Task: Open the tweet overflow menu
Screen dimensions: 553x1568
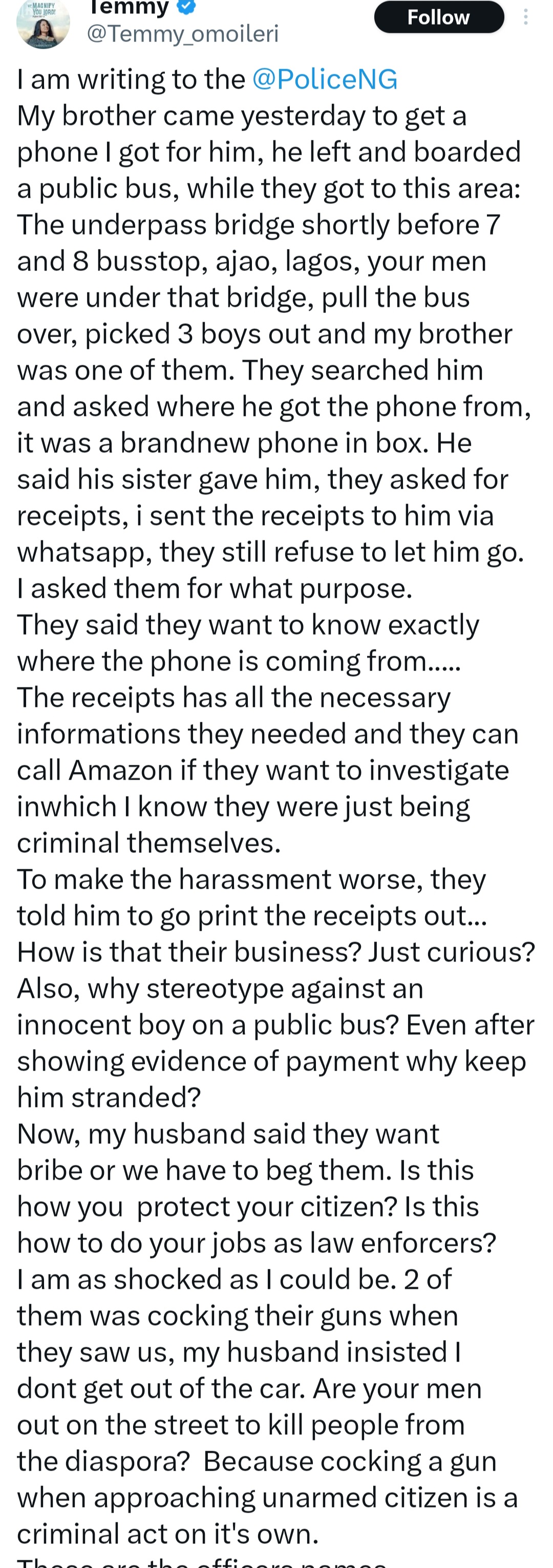Action: pyautogui.click(x=526, y=17)
